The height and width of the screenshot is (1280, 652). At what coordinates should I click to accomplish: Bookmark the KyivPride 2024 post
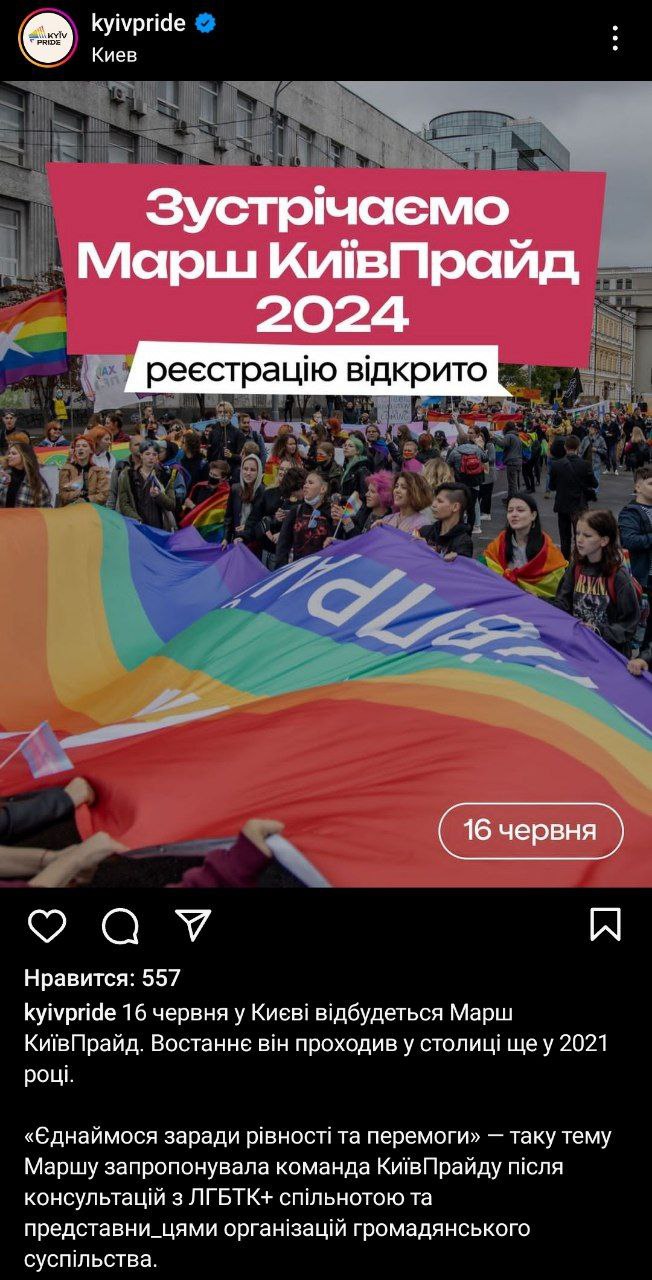605,926
